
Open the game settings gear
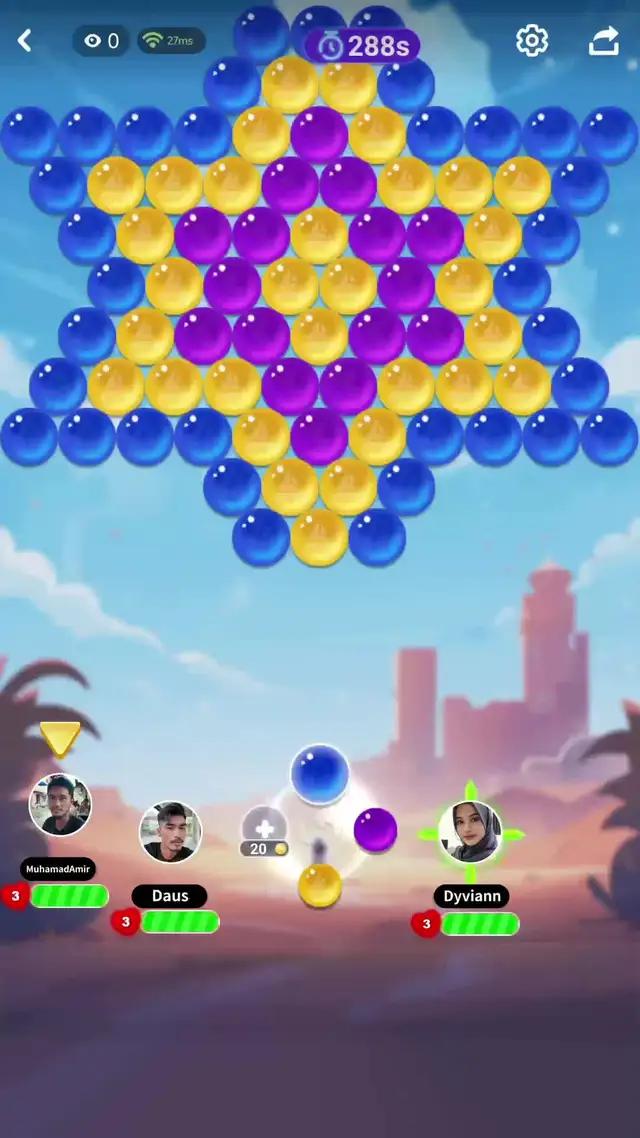tap(532, 40)
